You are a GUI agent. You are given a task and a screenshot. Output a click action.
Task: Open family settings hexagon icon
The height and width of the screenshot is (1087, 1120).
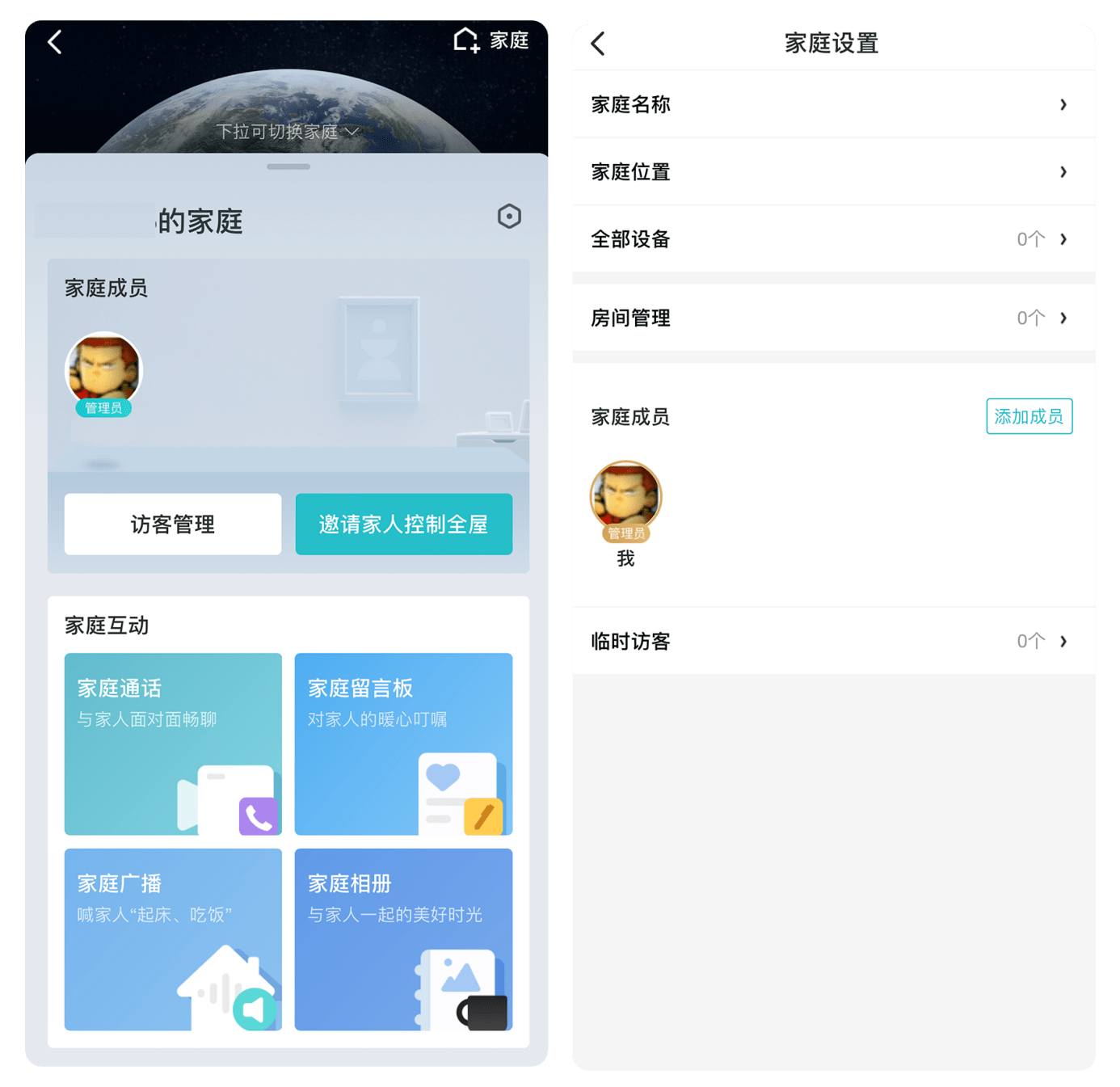(x=509, y=217)
